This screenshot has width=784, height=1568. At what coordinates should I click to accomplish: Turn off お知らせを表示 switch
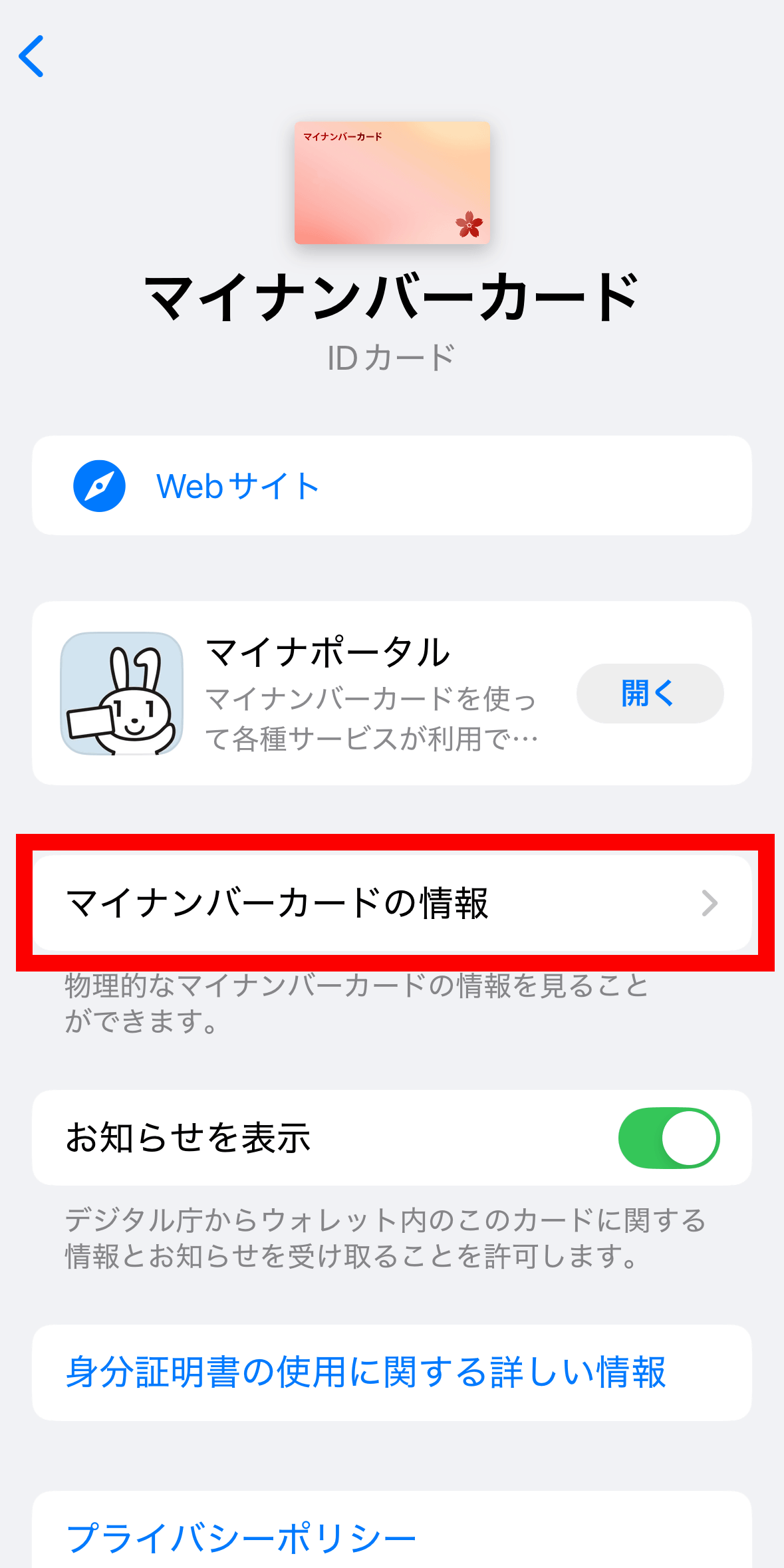668,1138
